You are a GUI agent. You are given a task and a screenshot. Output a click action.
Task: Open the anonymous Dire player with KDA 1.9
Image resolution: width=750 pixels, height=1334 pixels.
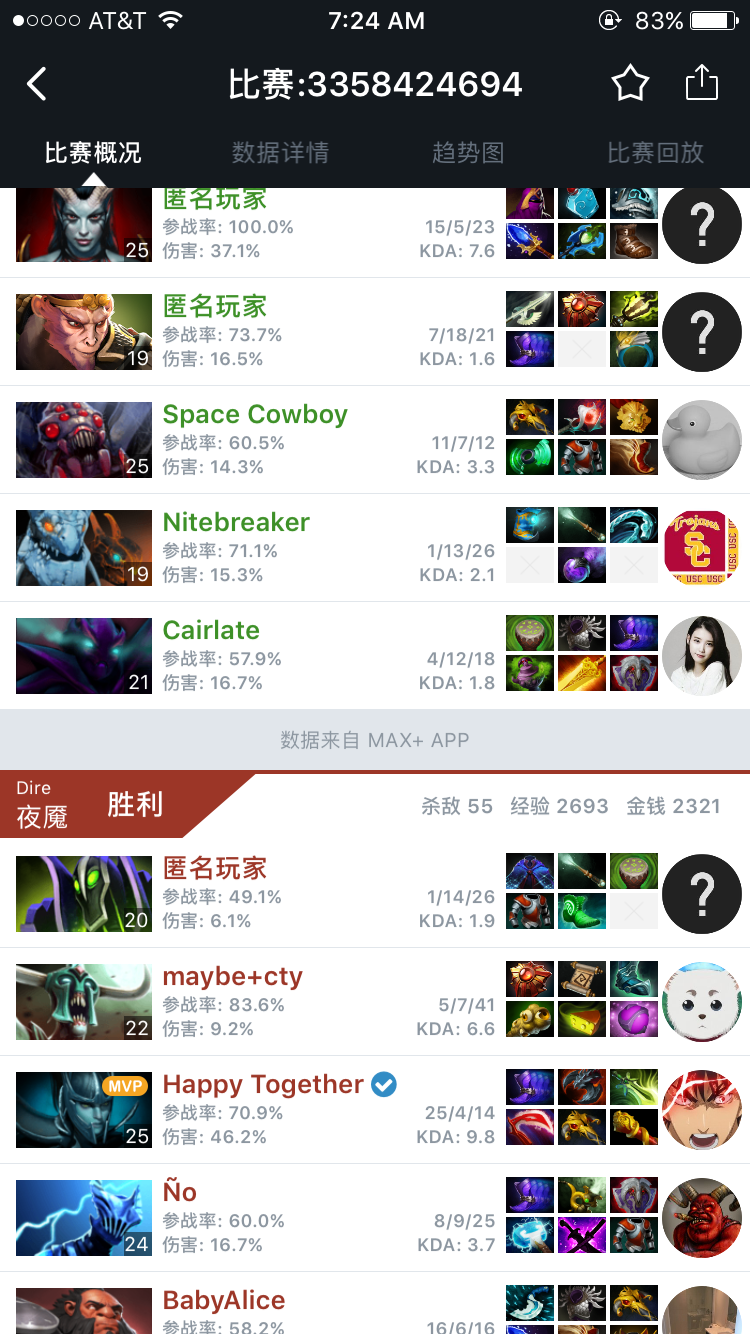[x=300, y=894]
